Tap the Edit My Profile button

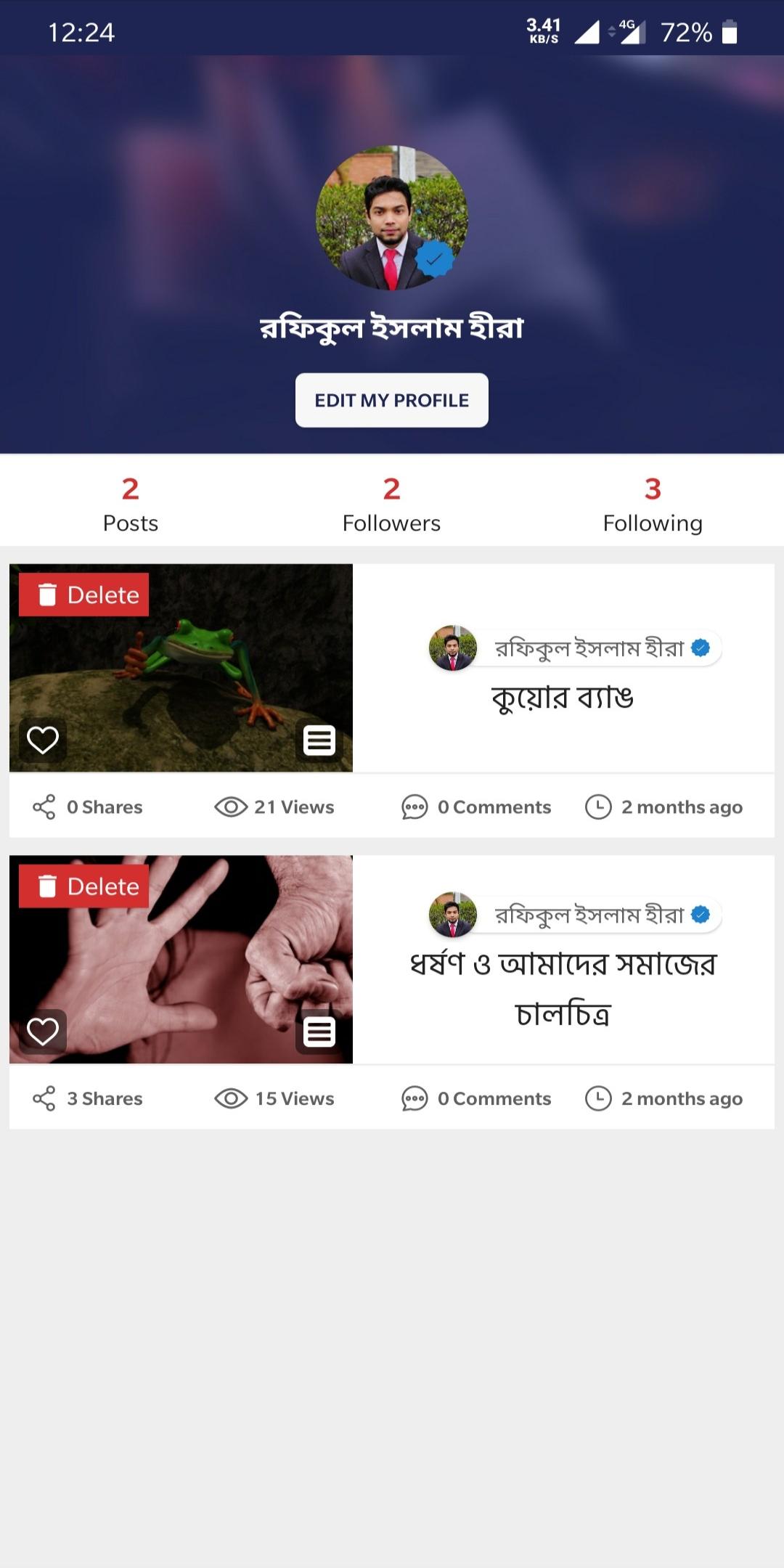click(x=391, y=400)
